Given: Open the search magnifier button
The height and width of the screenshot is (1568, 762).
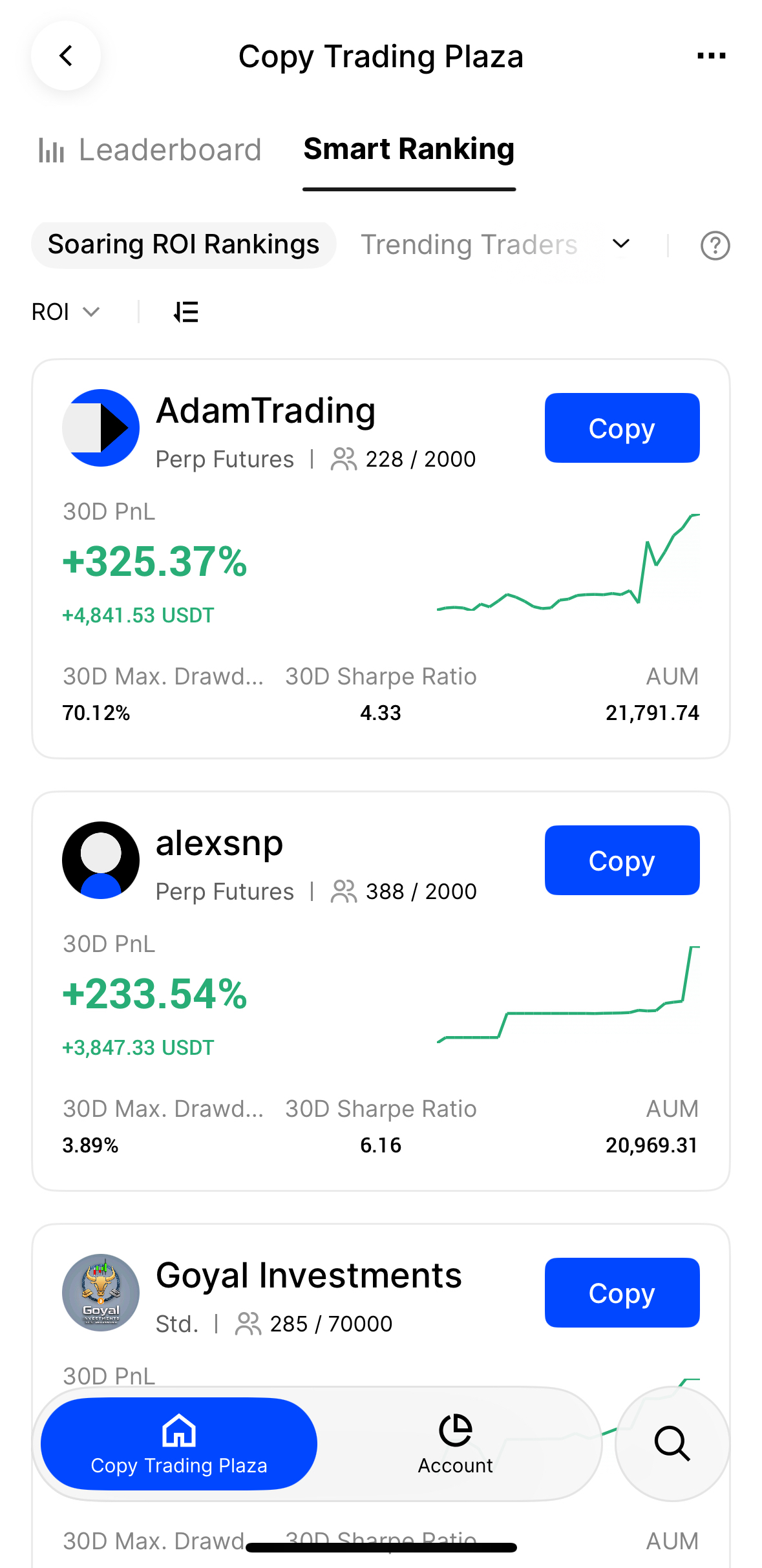Looking at the screenshot, I should tap(672, 1444).
